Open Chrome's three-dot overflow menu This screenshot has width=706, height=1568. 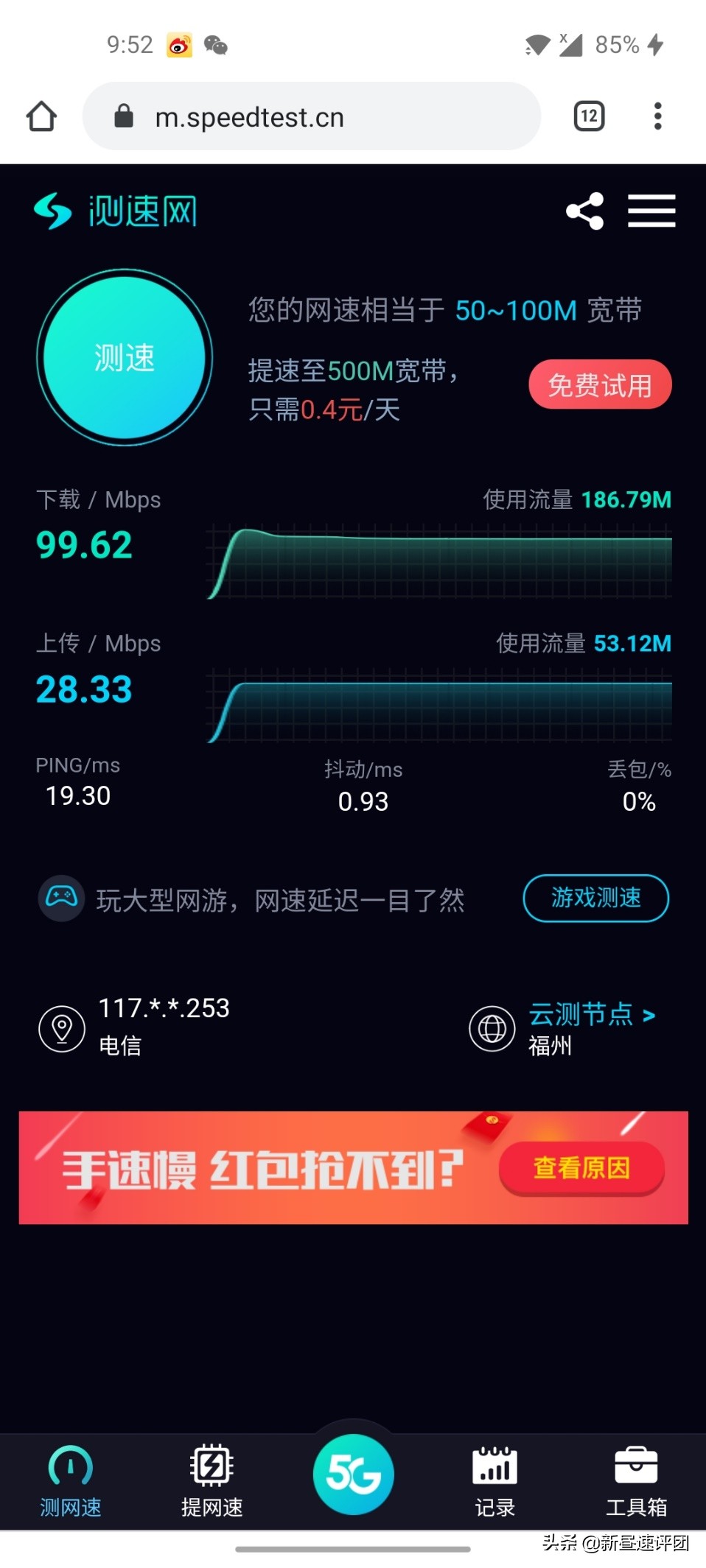pyautogui.click(x=658, y=116)
